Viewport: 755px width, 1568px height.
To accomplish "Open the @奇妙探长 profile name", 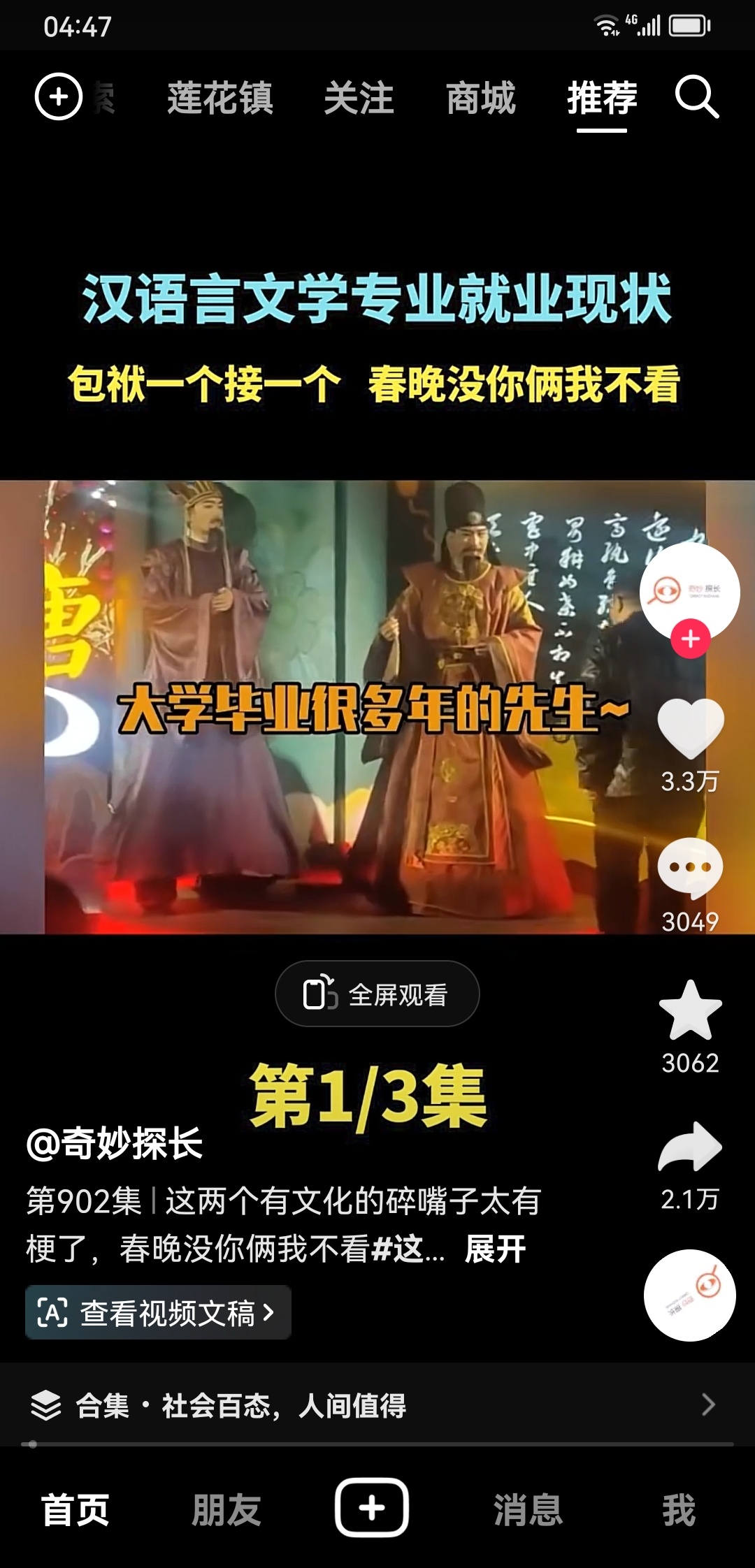I will [115, 1144].
